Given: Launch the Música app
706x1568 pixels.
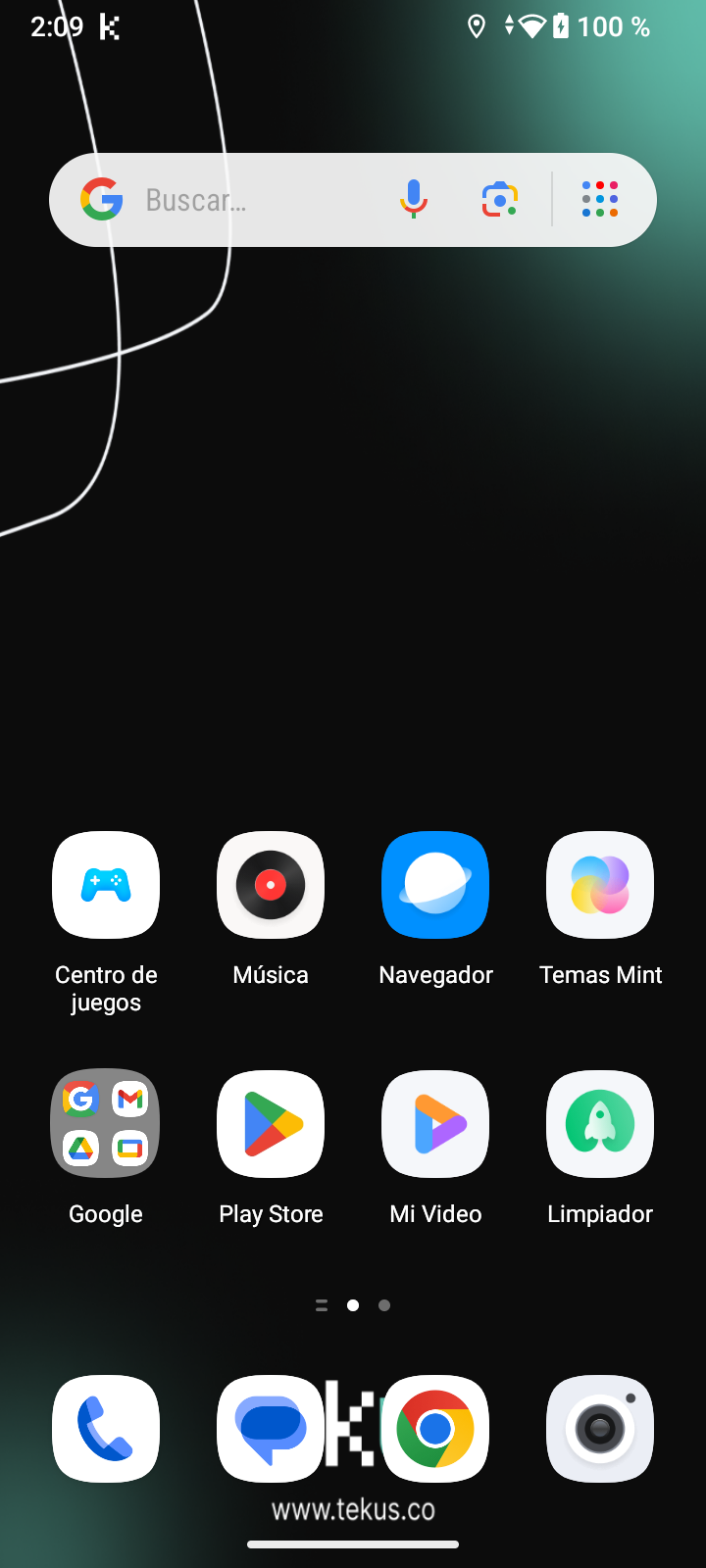Looking at the screenshot, I should coord(271,885).
